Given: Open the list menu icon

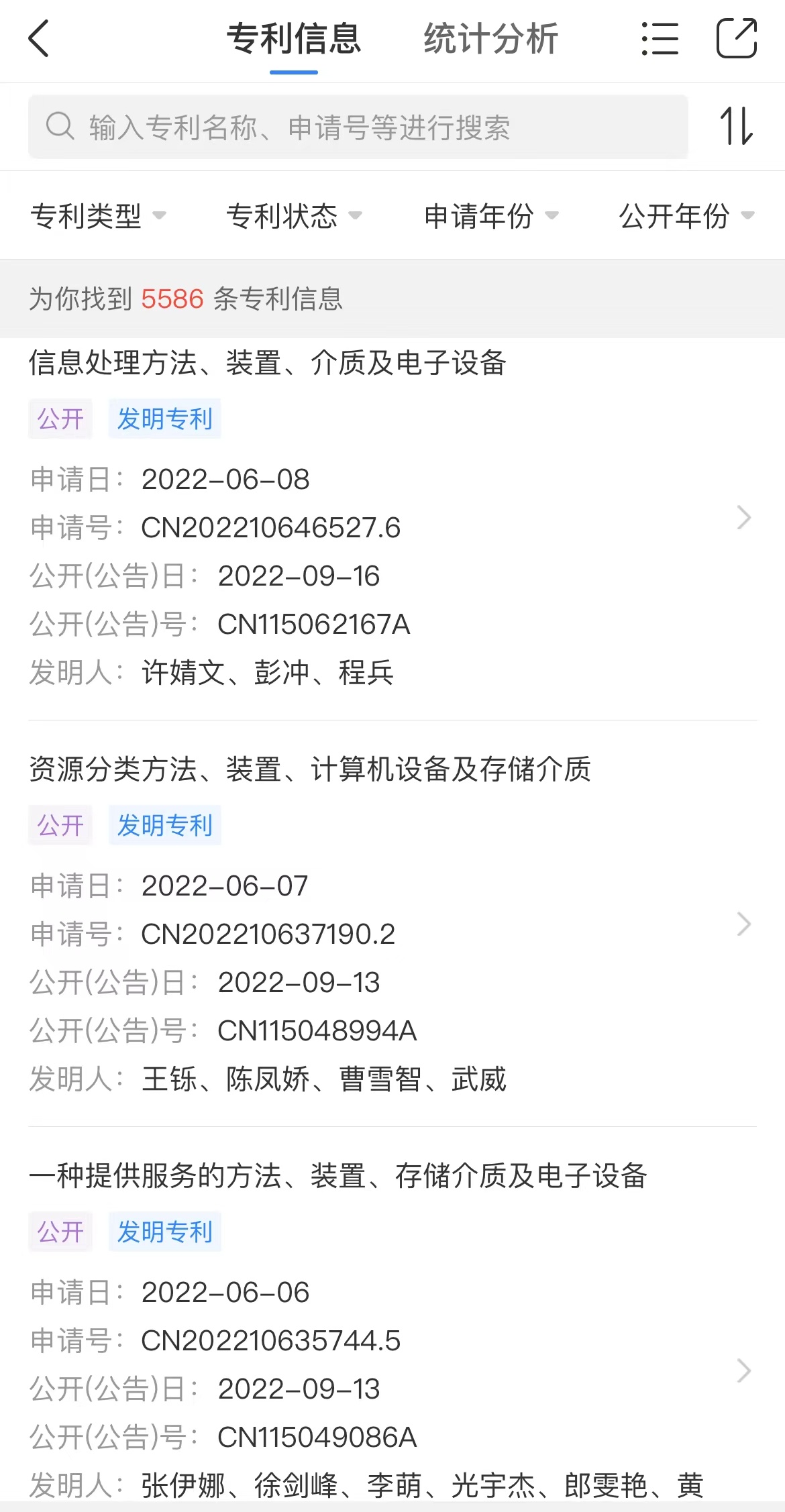Looking at the screenshot, I should coord(660,38).
